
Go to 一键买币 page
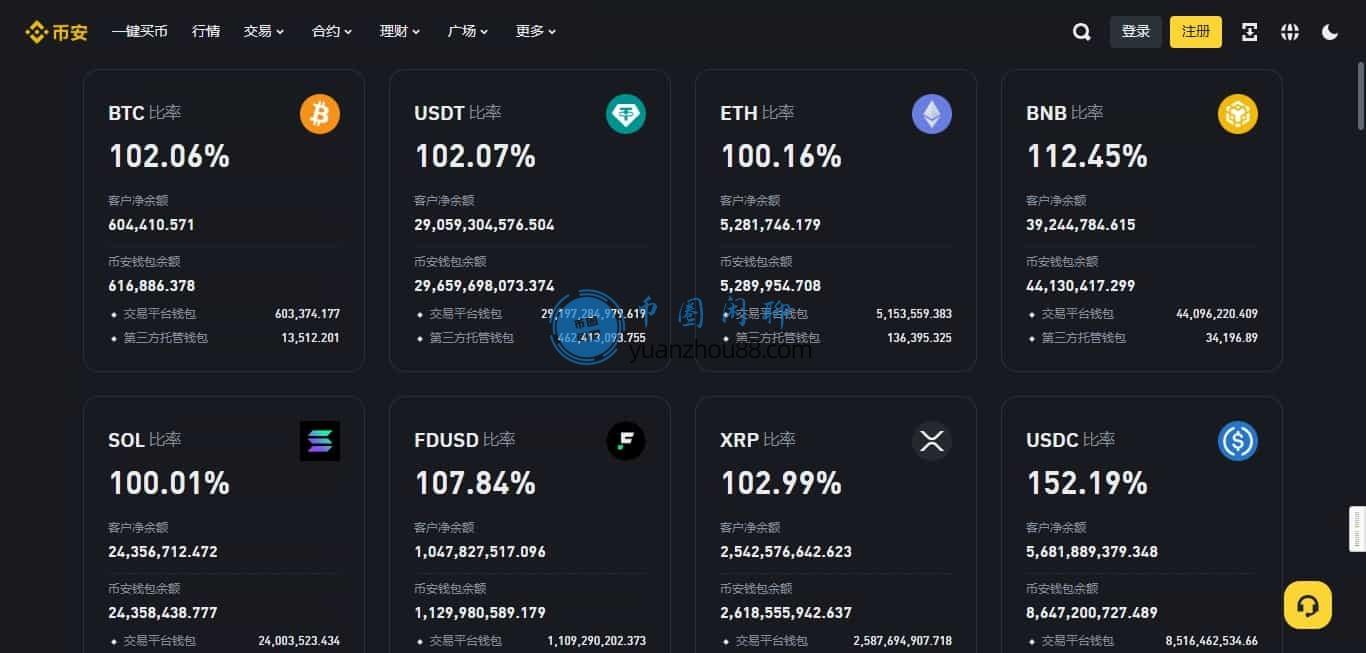[x=140, y=32]
